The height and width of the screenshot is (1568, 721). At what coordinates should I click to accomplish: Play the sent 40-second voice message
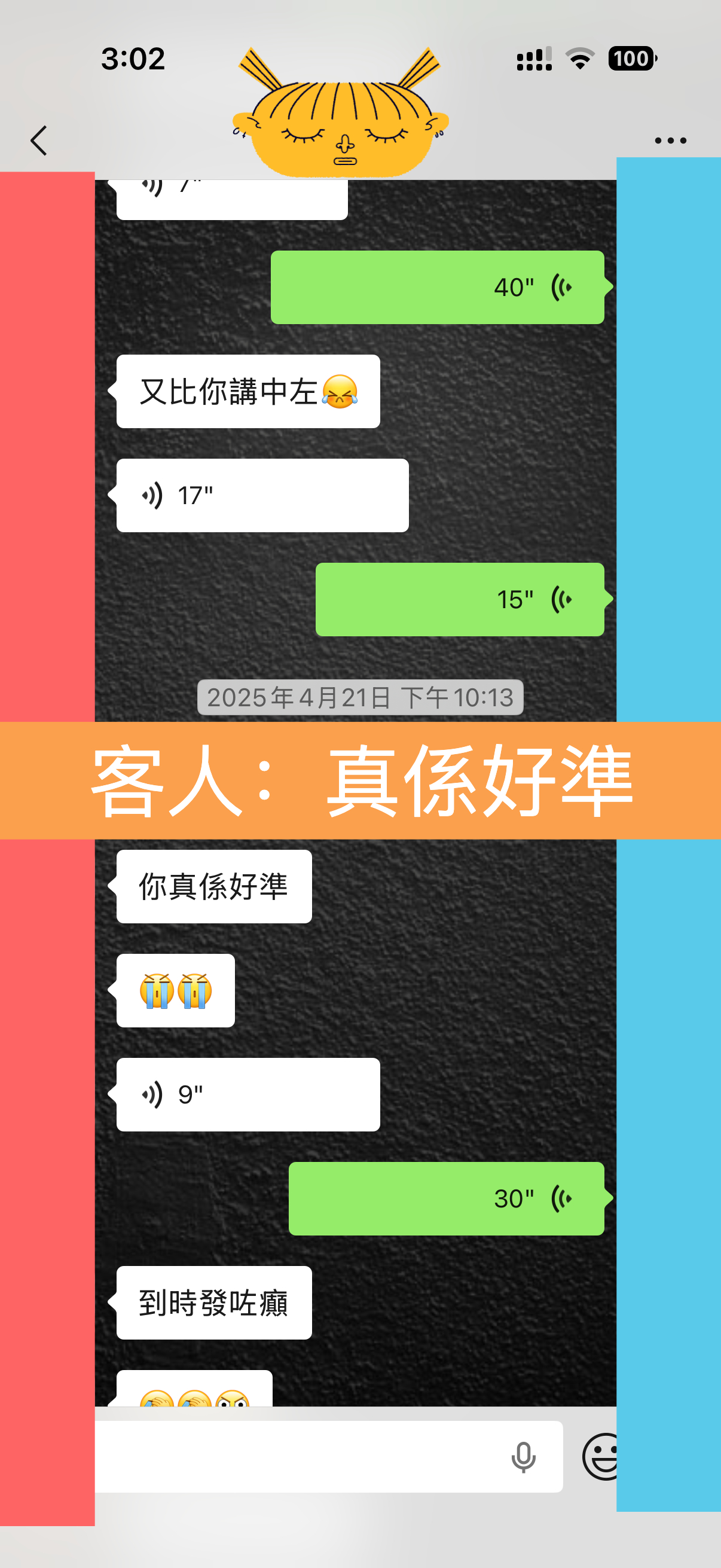(x=437, y=287)
